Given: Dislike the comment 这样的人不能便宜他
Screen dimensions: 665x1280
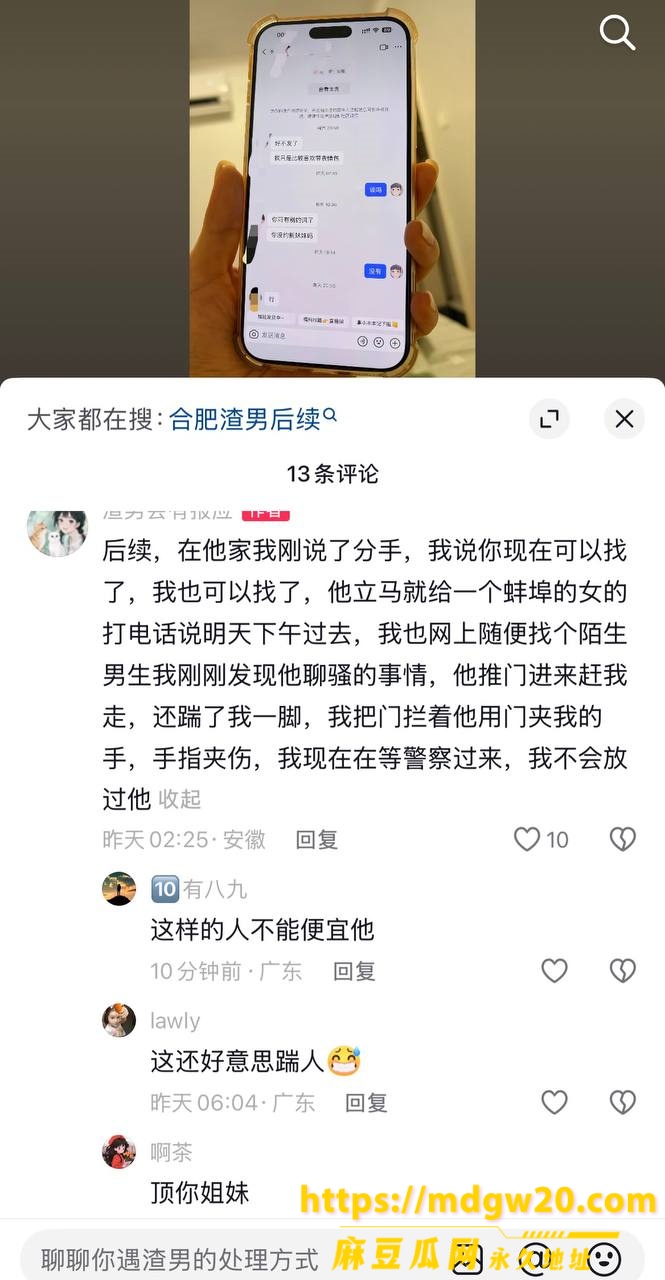Looking at the screenshot, I should click(622, 971).
